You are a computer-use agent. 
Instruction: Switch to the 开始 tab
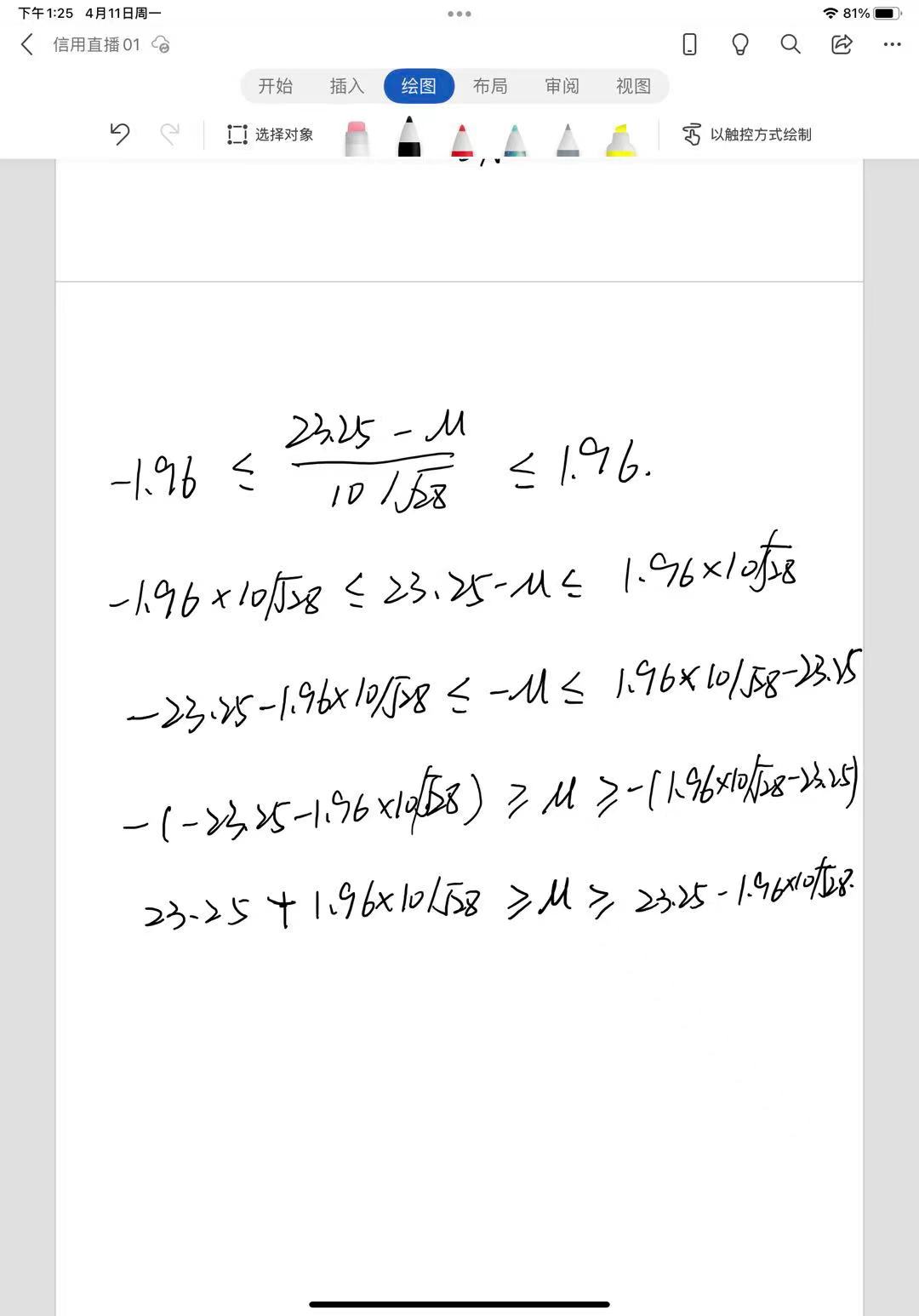point(276,86)
